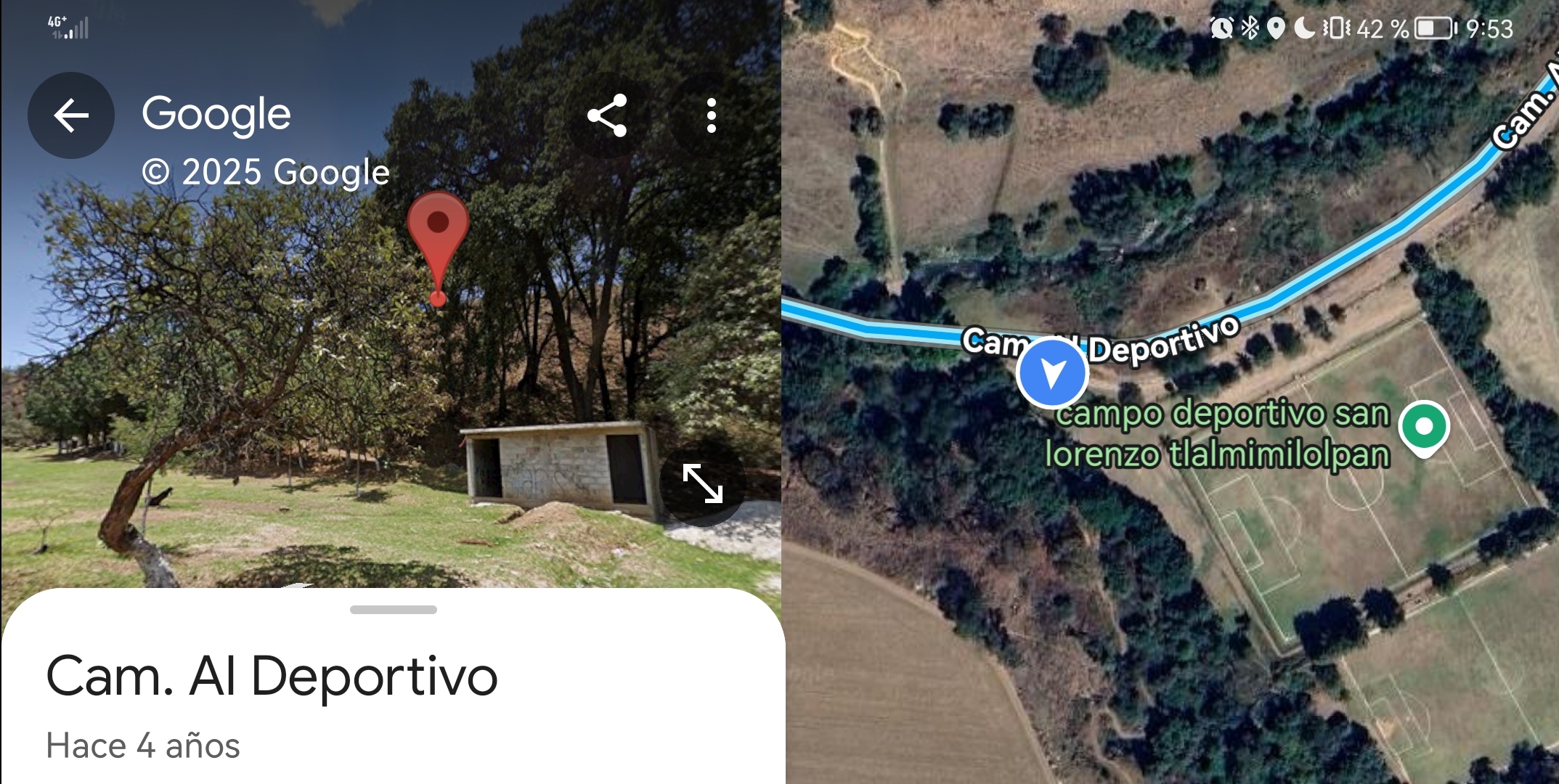Tap the Cam. Al Deportivo info sheet handle
1559x784 pixels.
pos(393,610)
